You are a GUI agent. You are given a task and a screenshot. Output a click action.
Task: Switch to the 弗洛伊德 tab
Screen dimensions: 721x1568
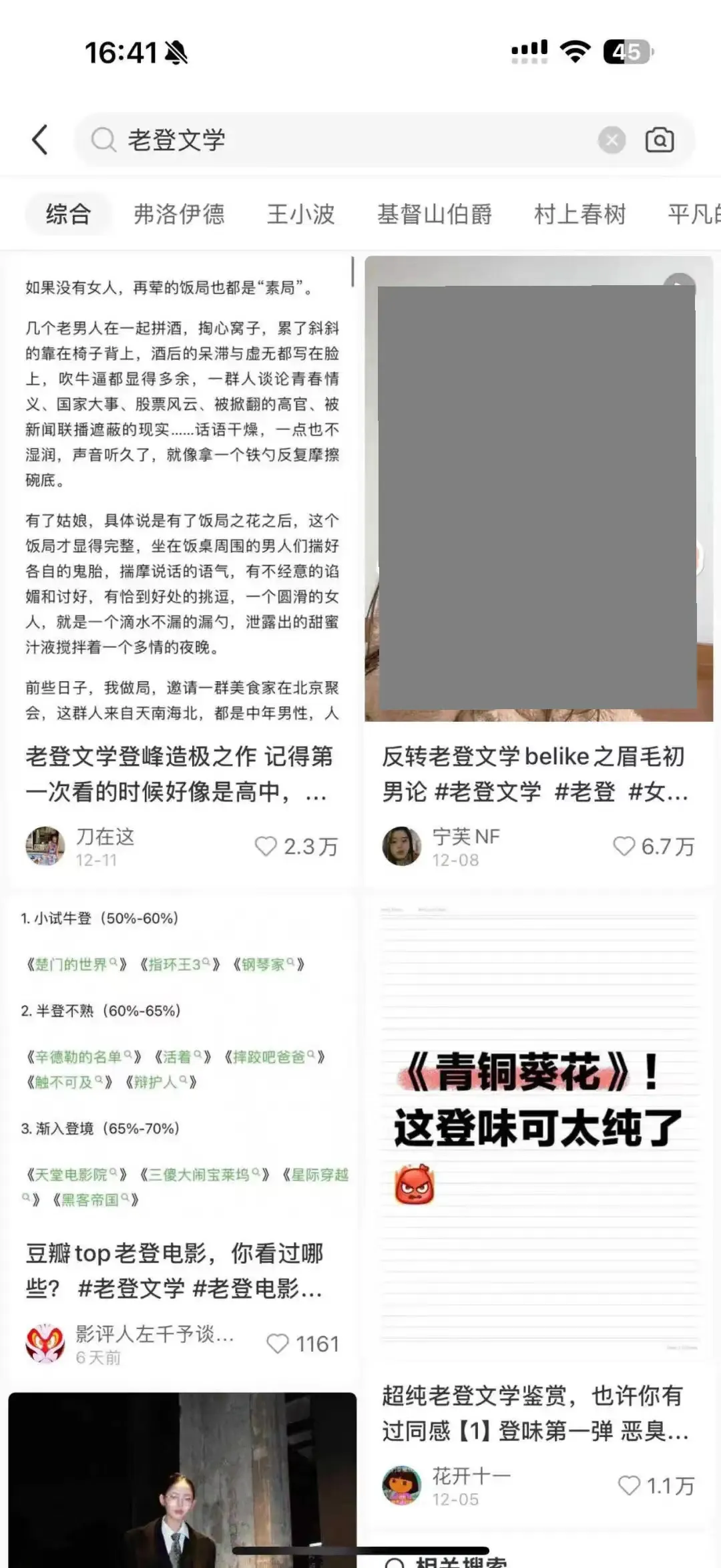coord(179,214)
